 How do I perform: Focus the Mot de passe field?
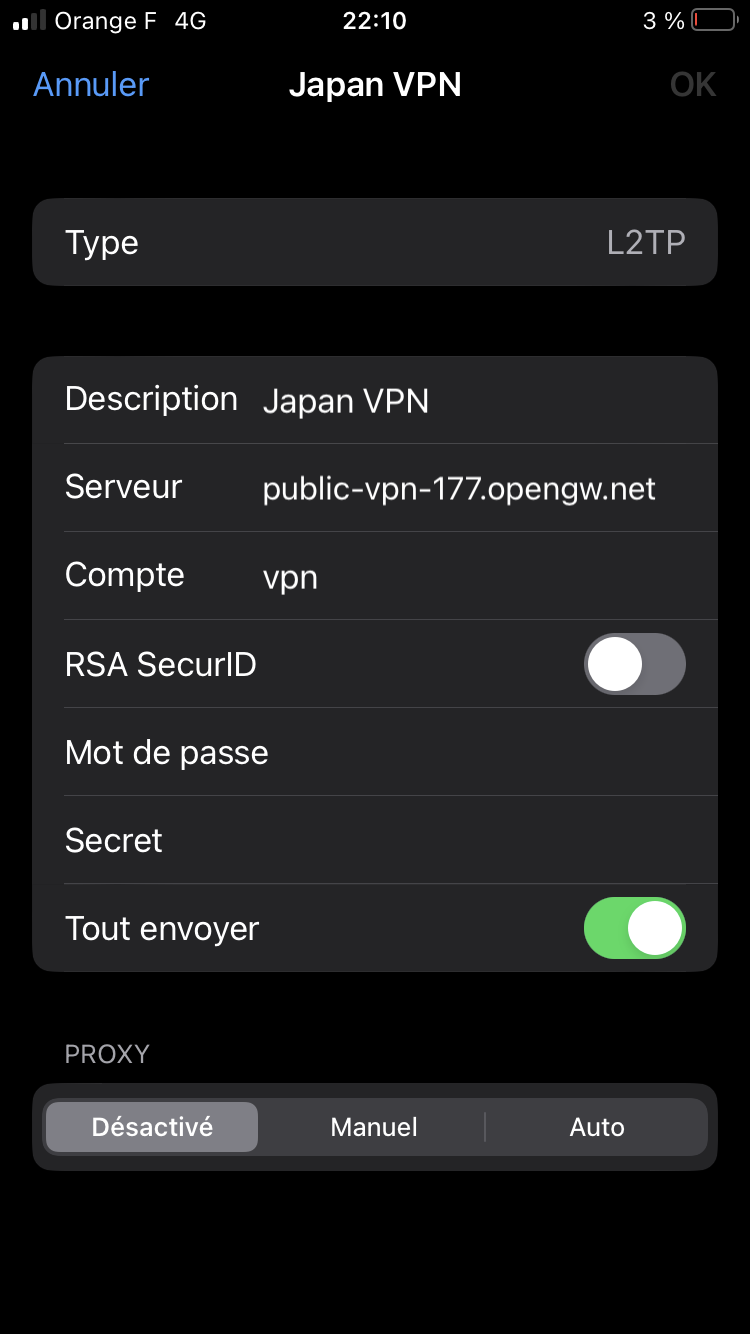(480, 752)
